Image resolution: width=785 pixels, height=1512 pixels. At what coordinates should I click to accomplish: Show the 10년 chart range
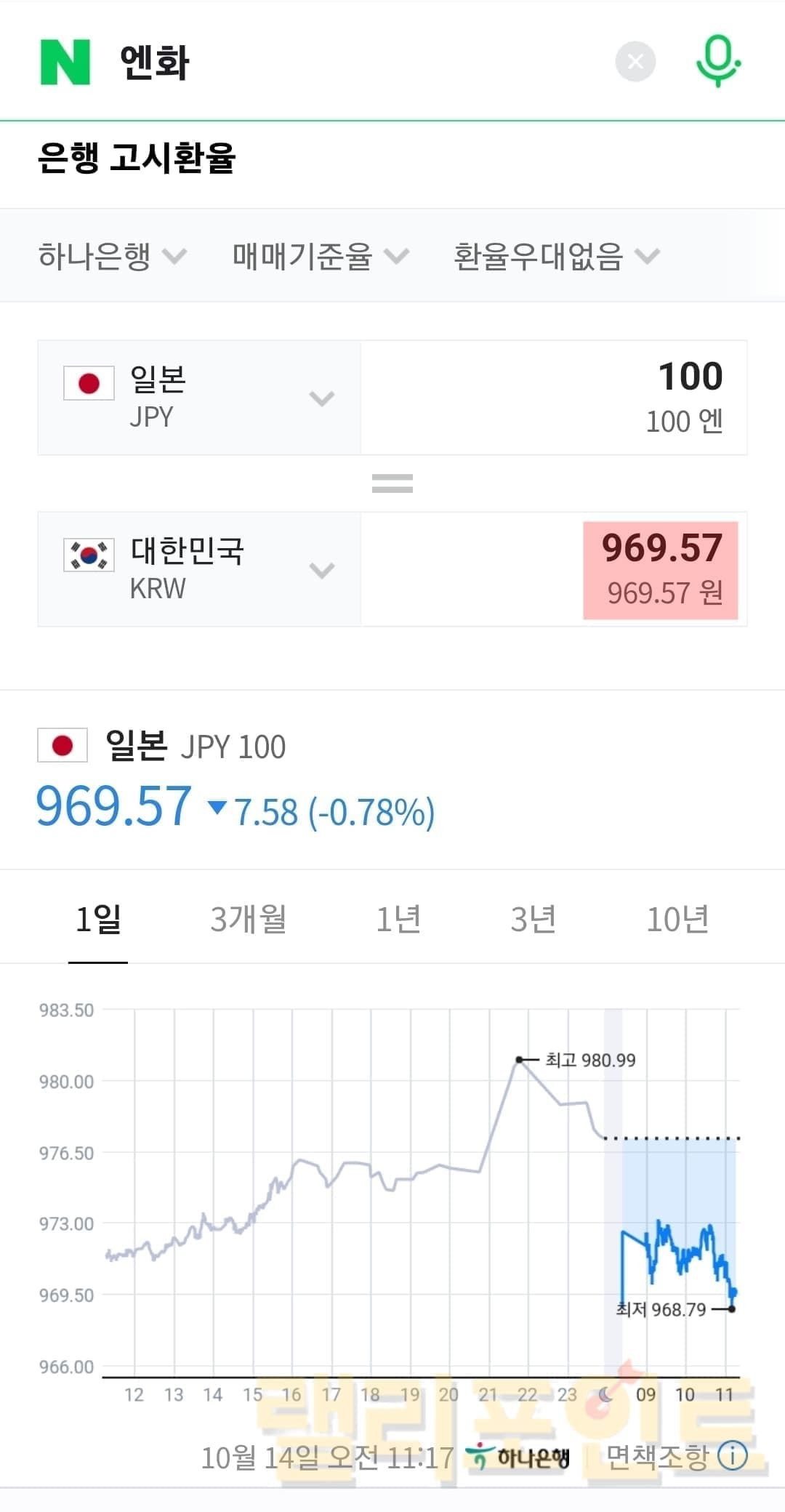pyautogui.click(x=677, y=919)
